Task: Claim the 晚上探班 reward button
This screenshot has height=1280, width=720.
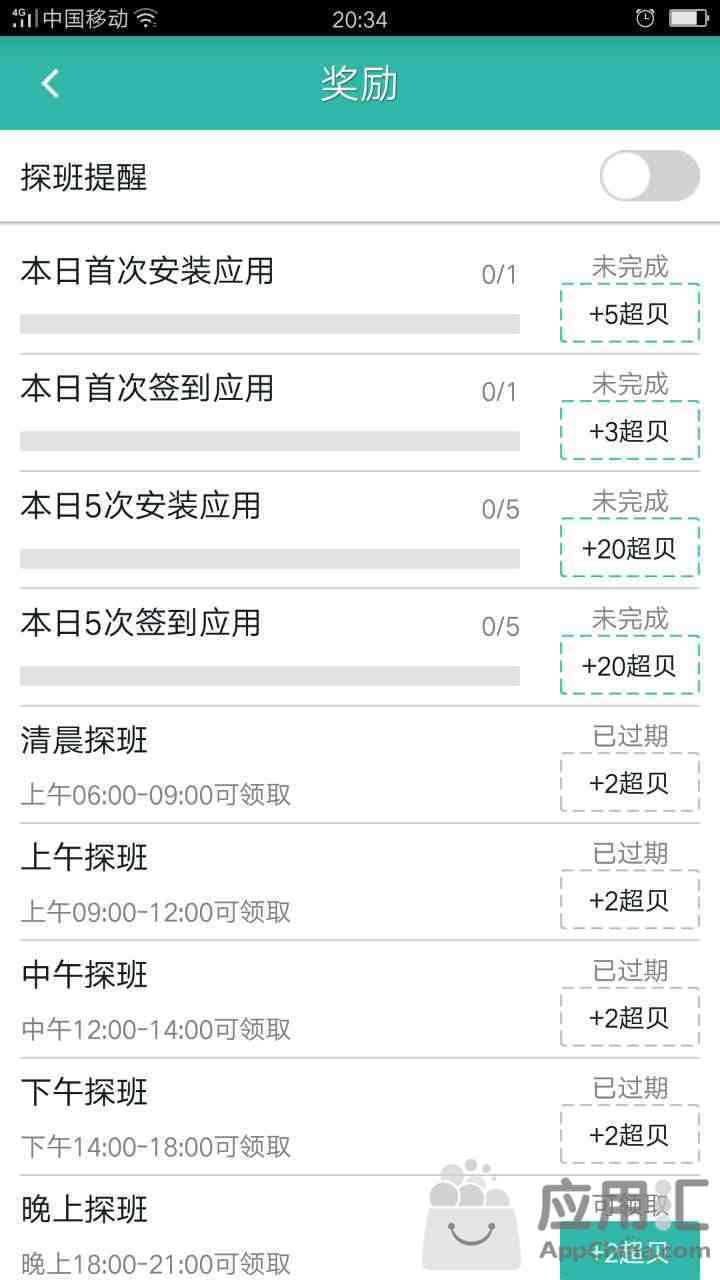Action: coord(630,1250)
